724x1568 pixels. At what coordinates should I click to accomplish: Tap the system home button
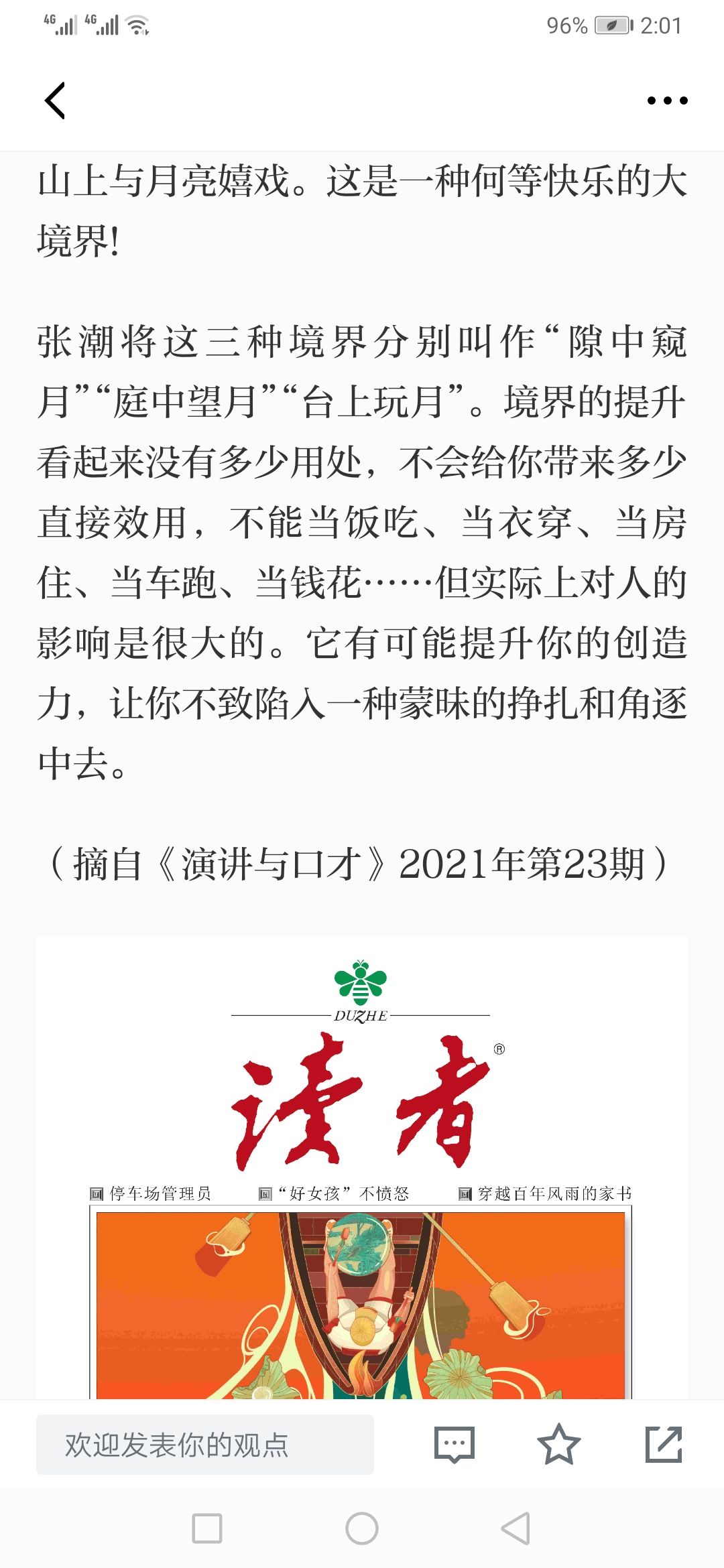(362, 1528)
